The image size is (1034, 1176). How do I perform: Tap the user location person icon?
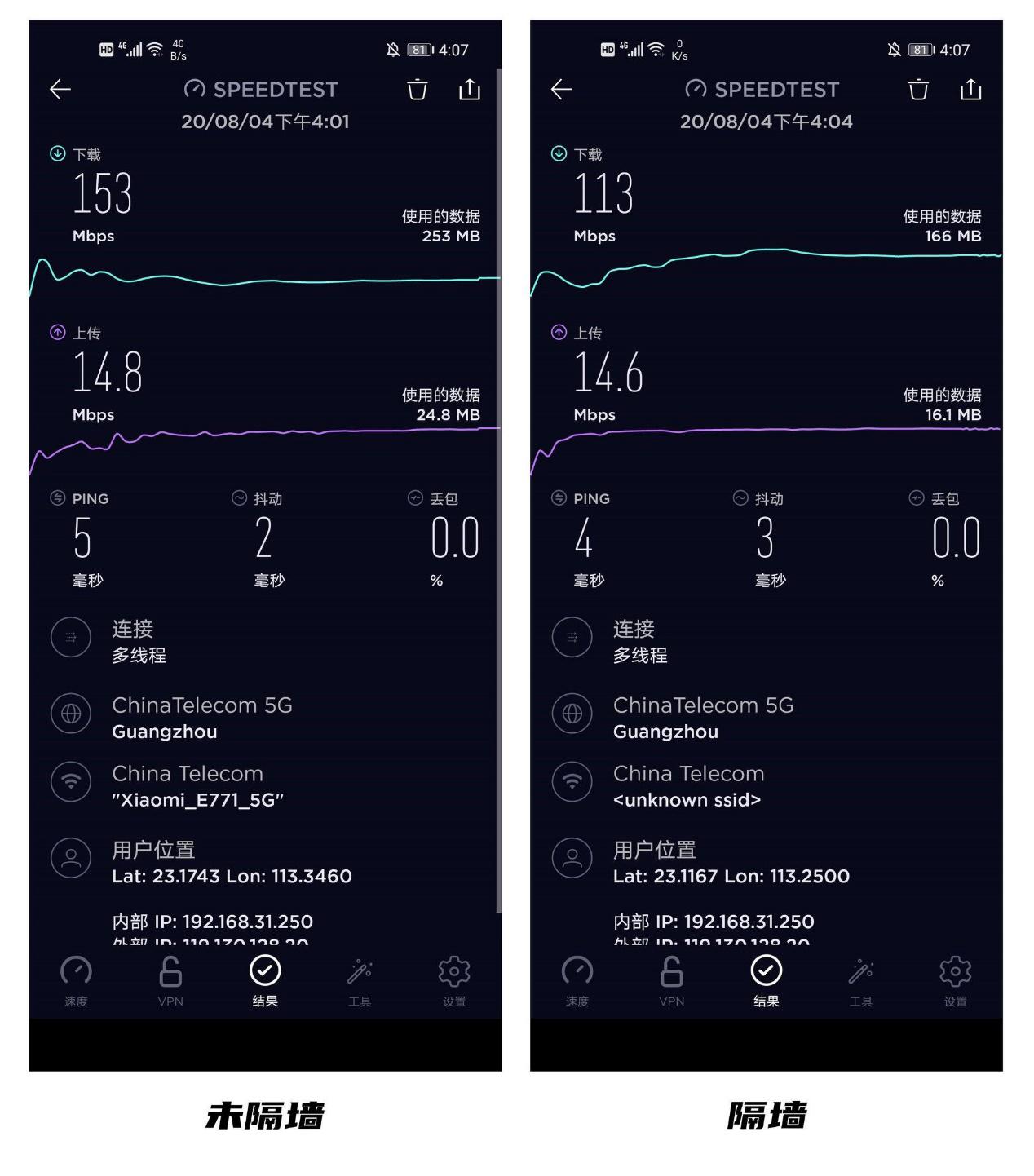pos(70,858)
